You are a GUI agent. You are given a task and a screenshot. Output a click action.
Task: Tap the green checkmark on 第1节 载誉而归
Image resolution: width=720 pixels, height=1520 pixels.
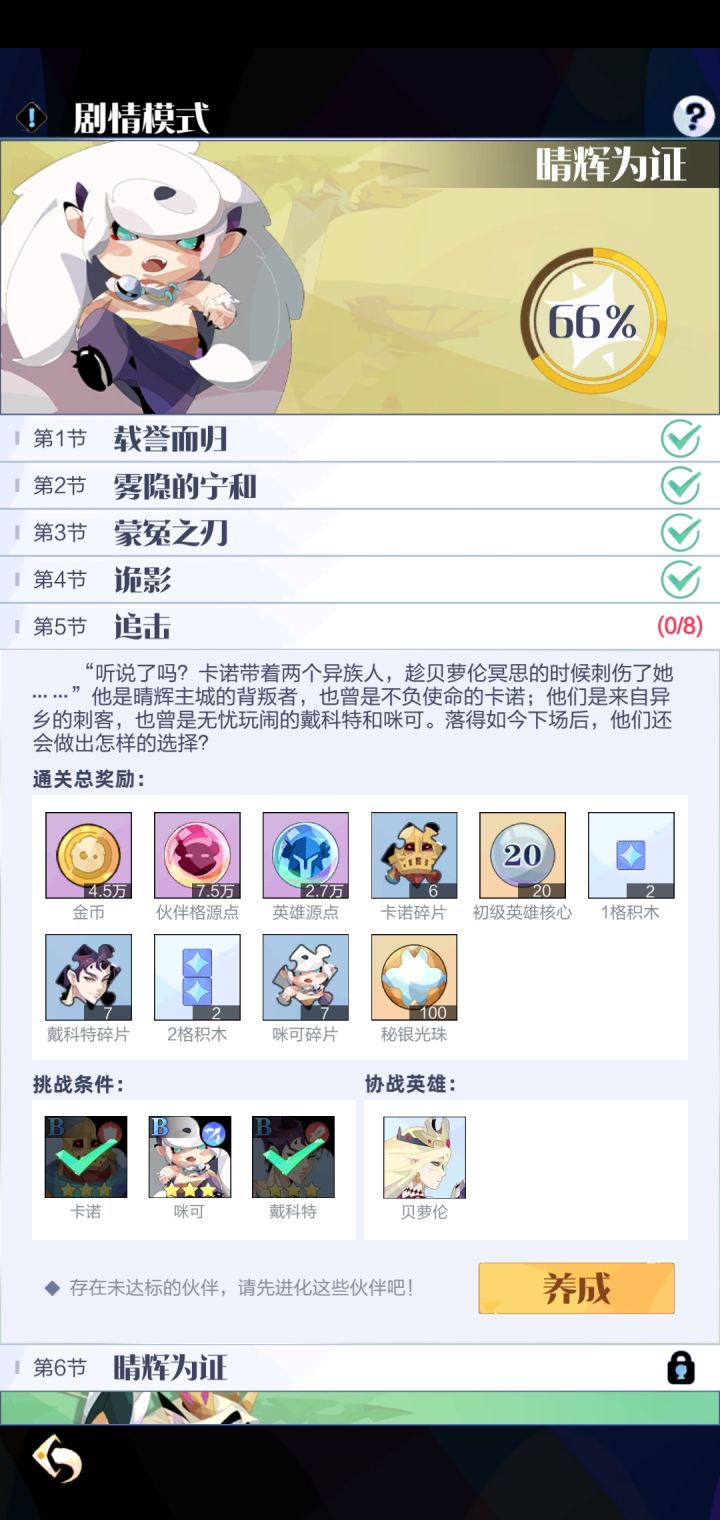(681, 437)
